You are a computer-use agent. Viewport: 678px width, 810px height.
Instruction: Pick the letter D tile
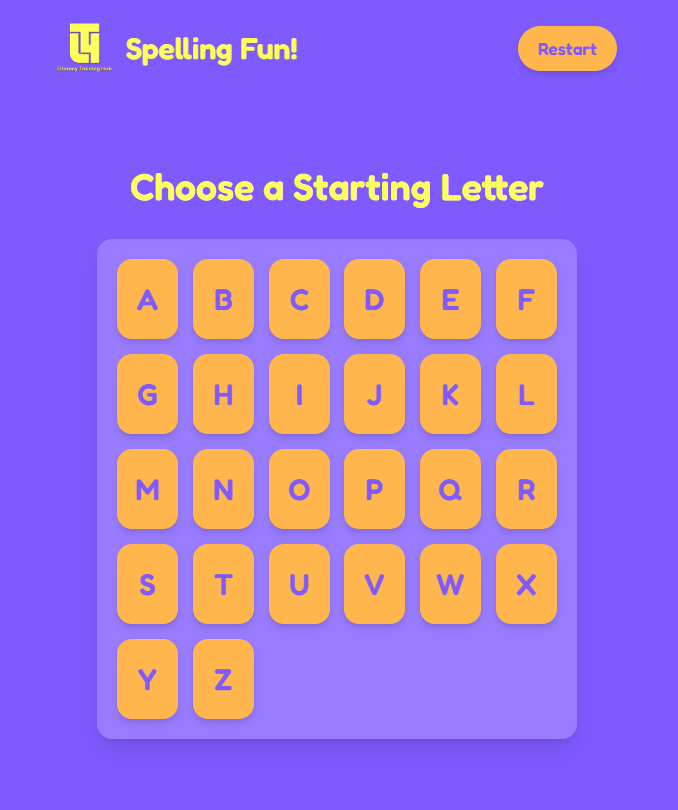[374, 299]
